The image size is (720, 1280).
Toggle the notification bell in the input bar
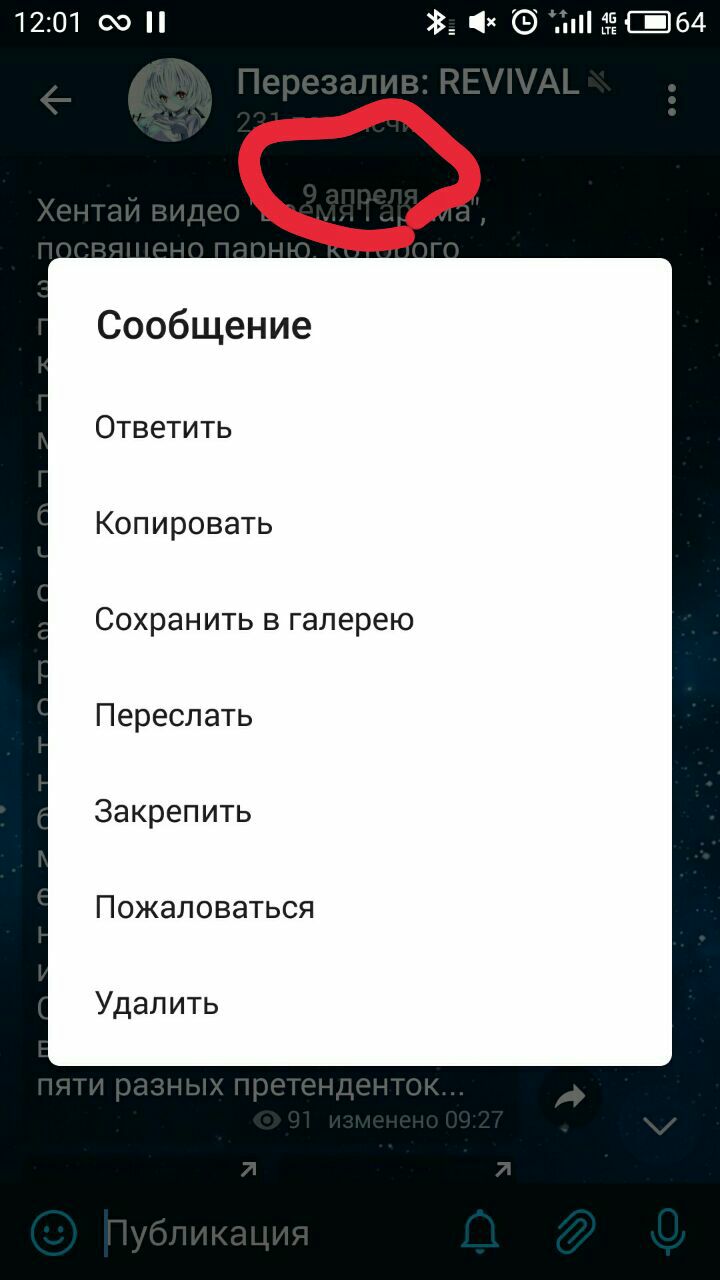point(480,1232)
